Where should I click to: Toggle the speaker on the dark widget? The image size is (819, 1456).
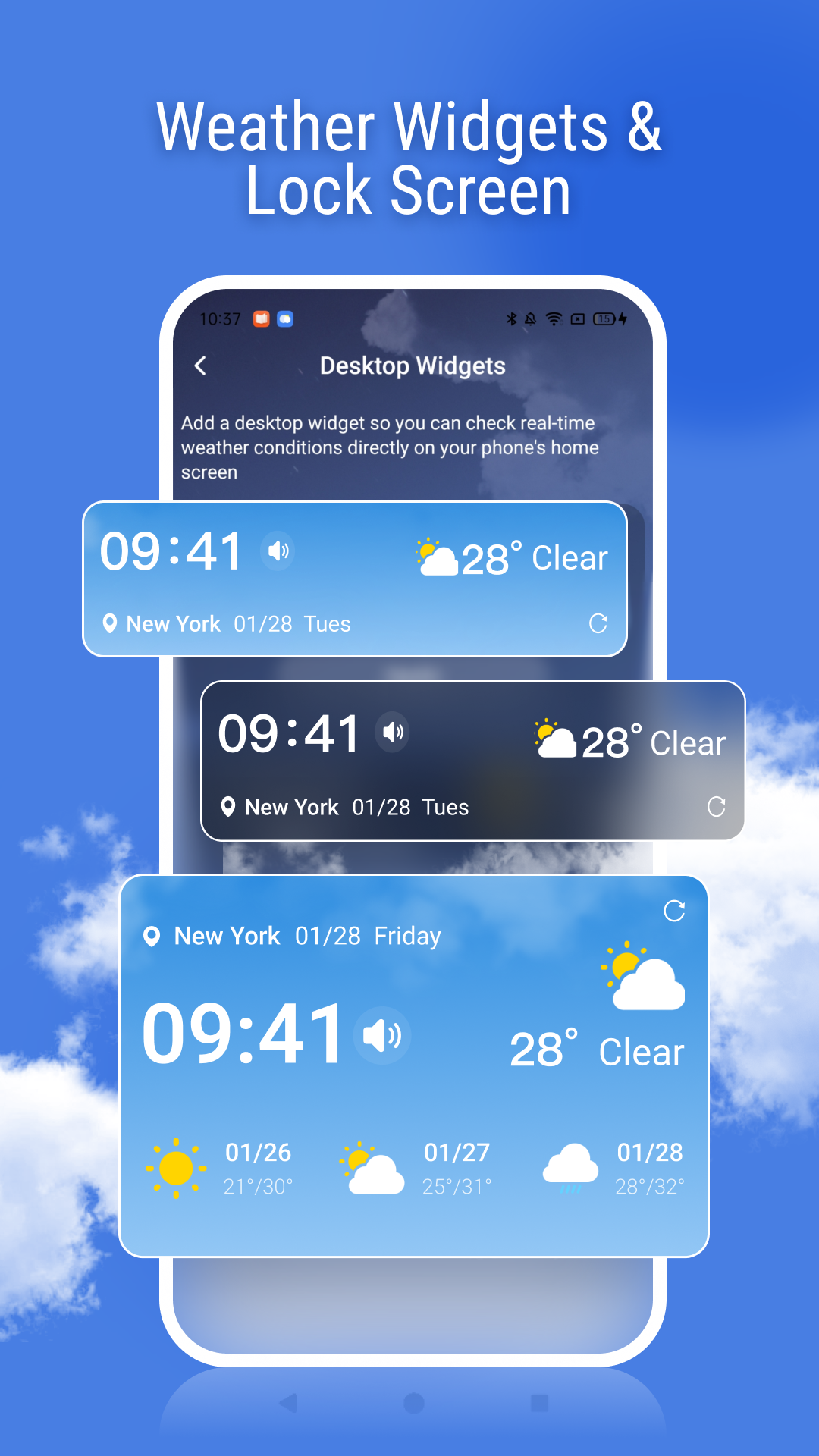[x=392, y=732]
